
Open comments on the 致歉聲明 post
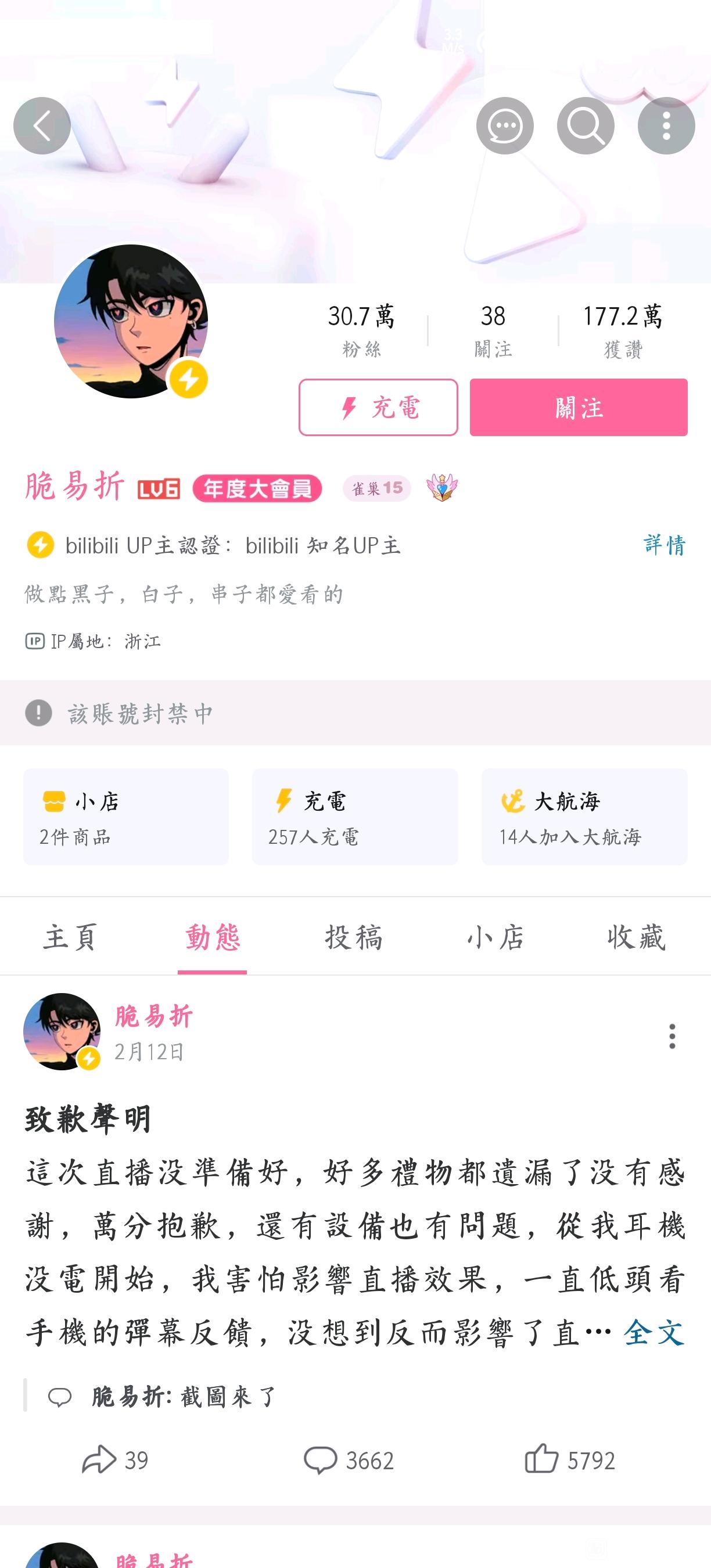349,1460
